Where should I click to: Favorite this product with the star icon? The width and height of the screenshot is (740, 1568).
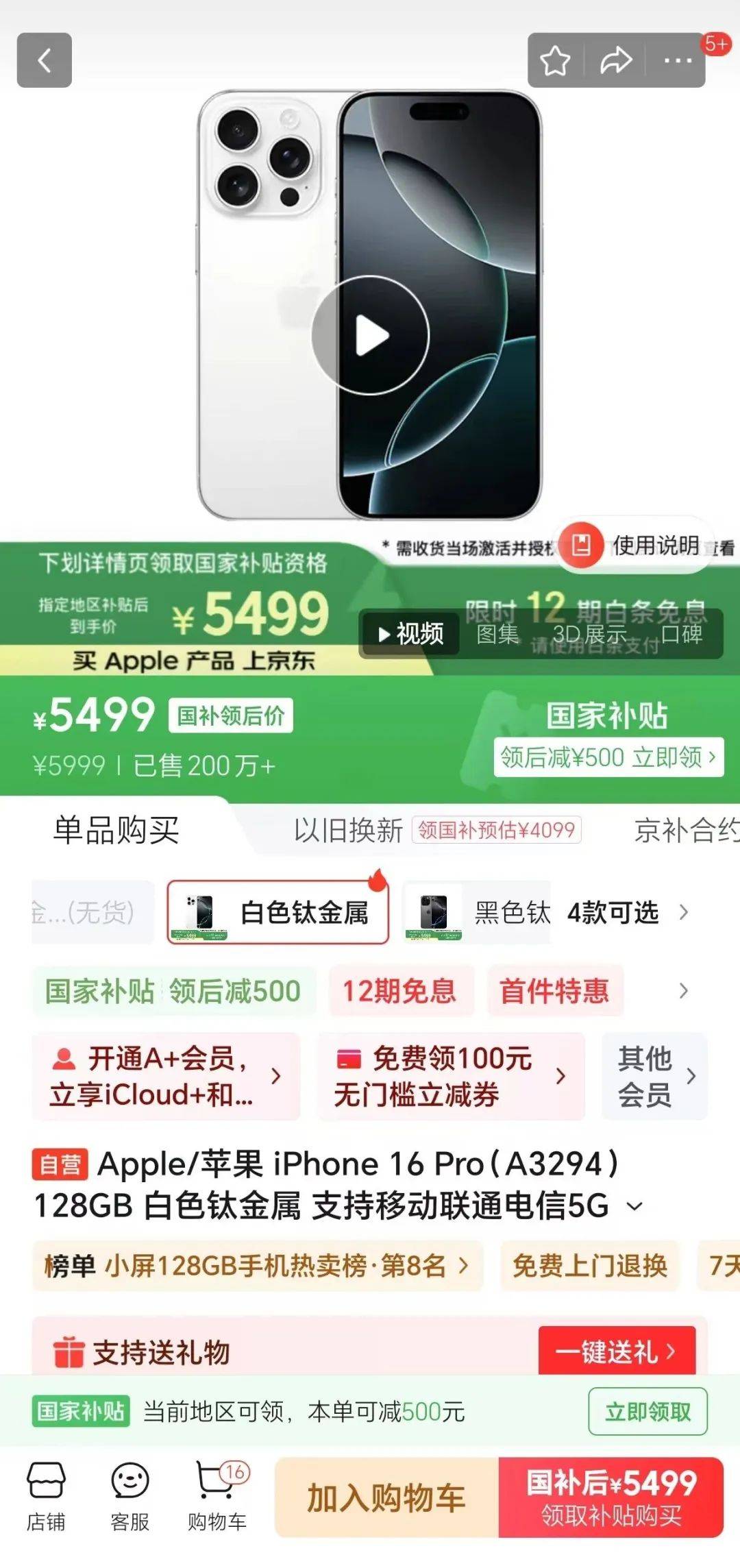pos(555,61)
